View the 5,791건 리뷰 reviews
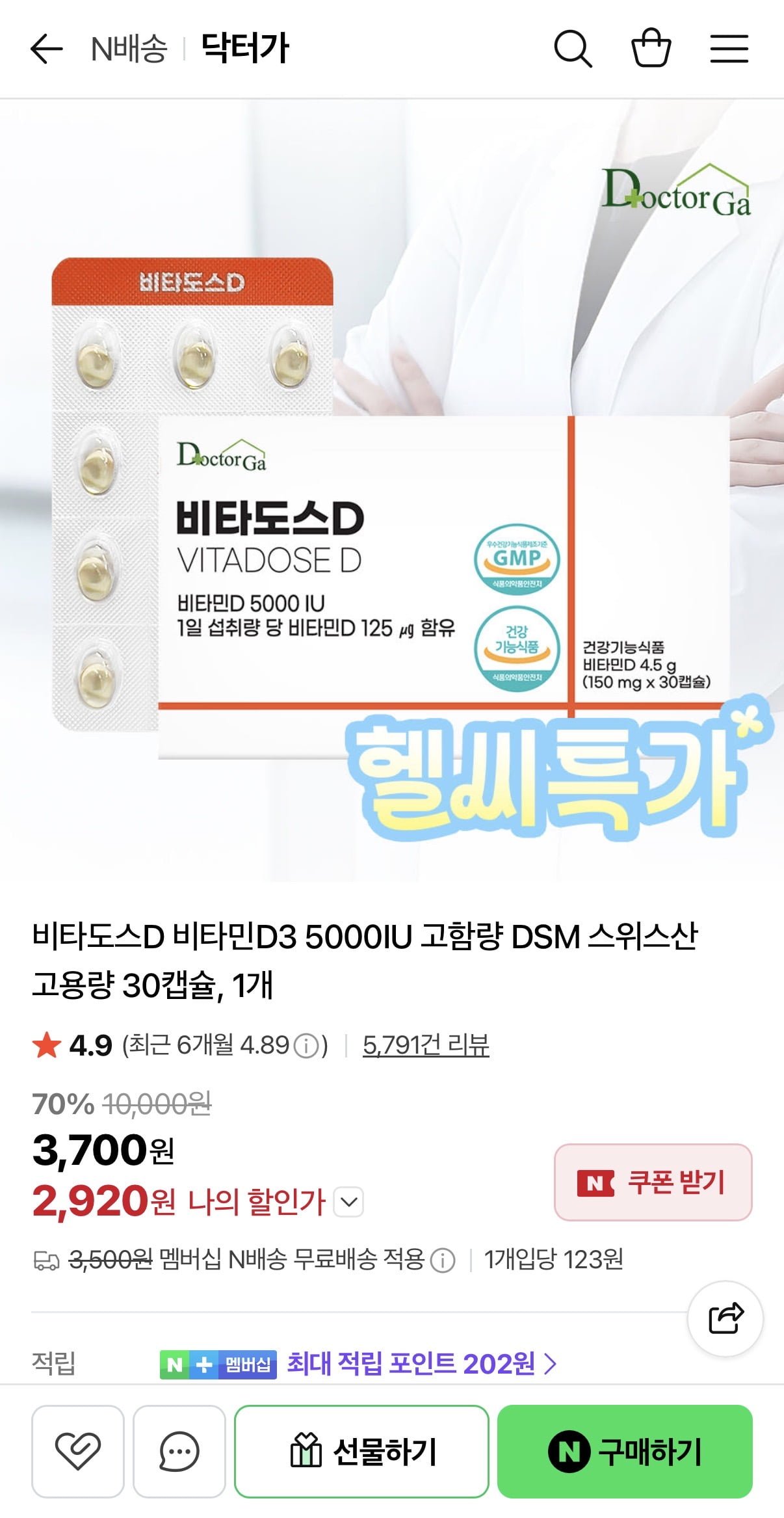The width and height of the screenshot is (784, 1518). click(x=425, y=1045)
